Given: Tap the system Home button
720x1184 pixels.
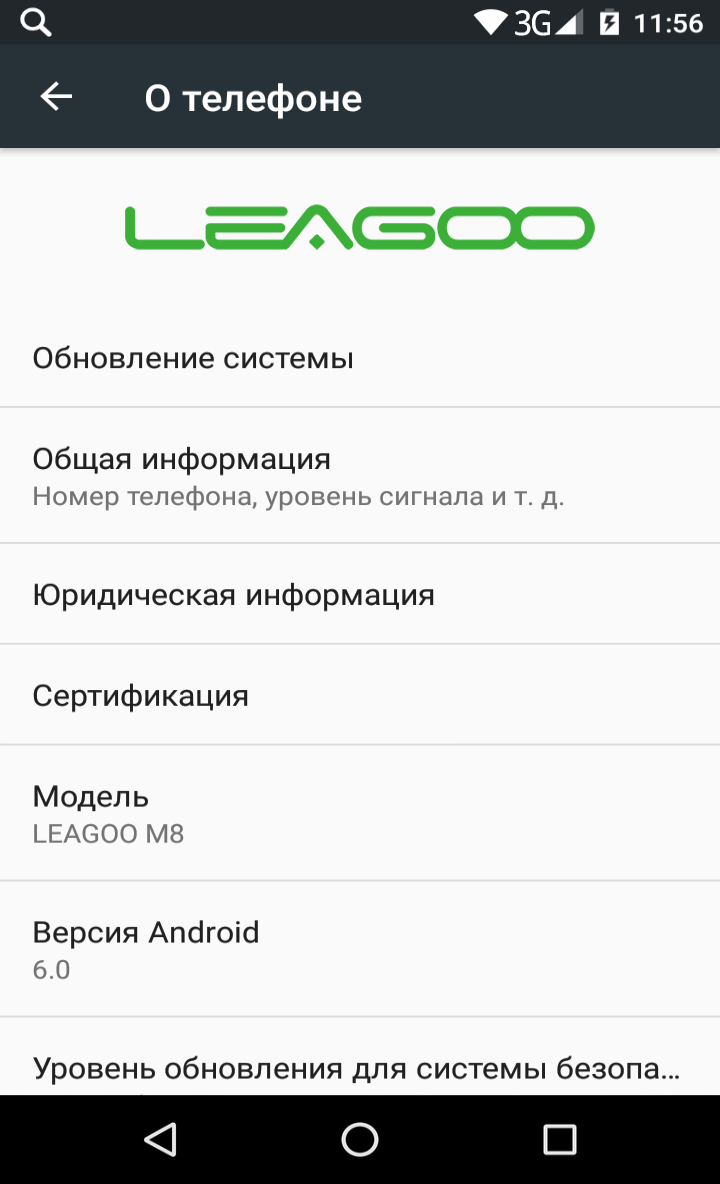Looking at the screenshot, I should [360, 1139].
